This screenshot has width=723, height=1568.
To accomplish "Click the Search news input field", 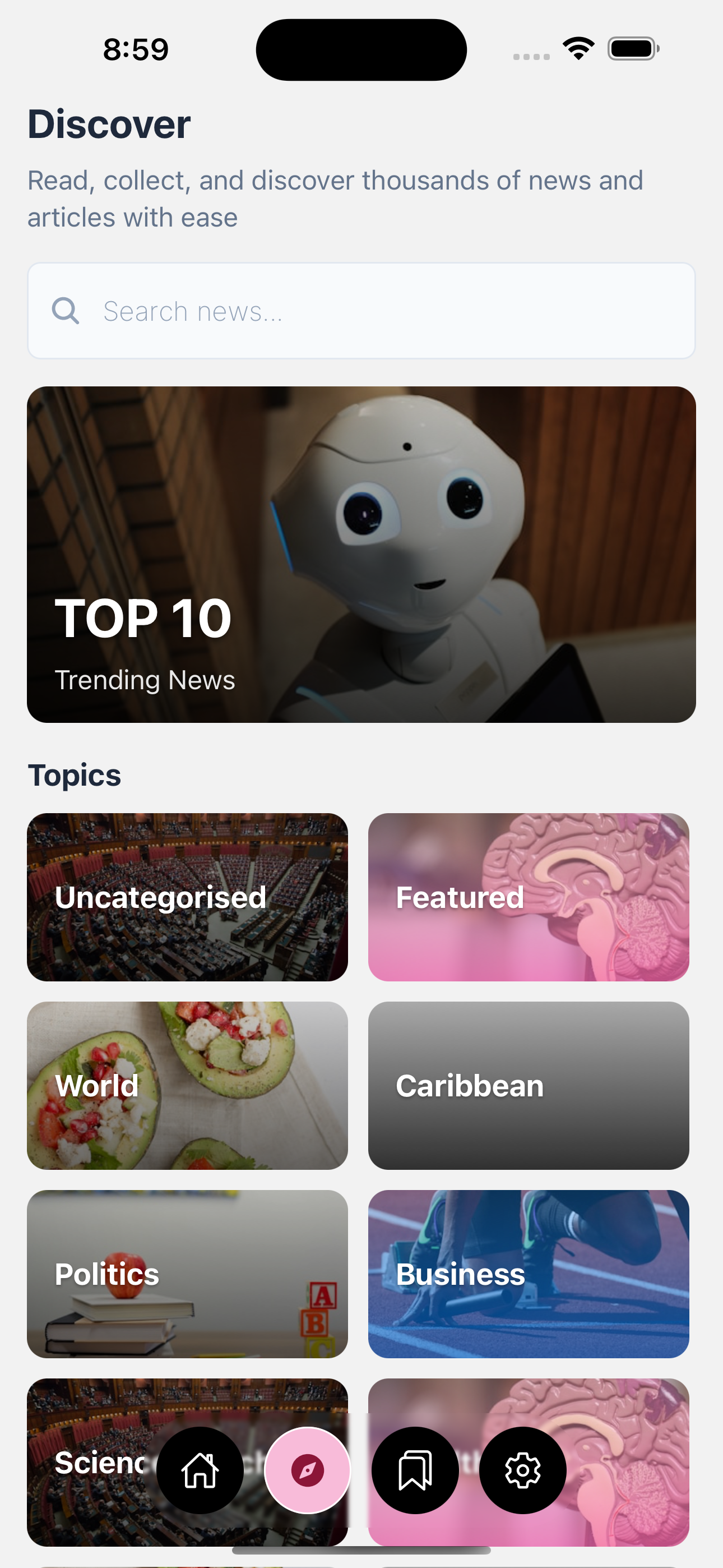I will pos(361,311).
